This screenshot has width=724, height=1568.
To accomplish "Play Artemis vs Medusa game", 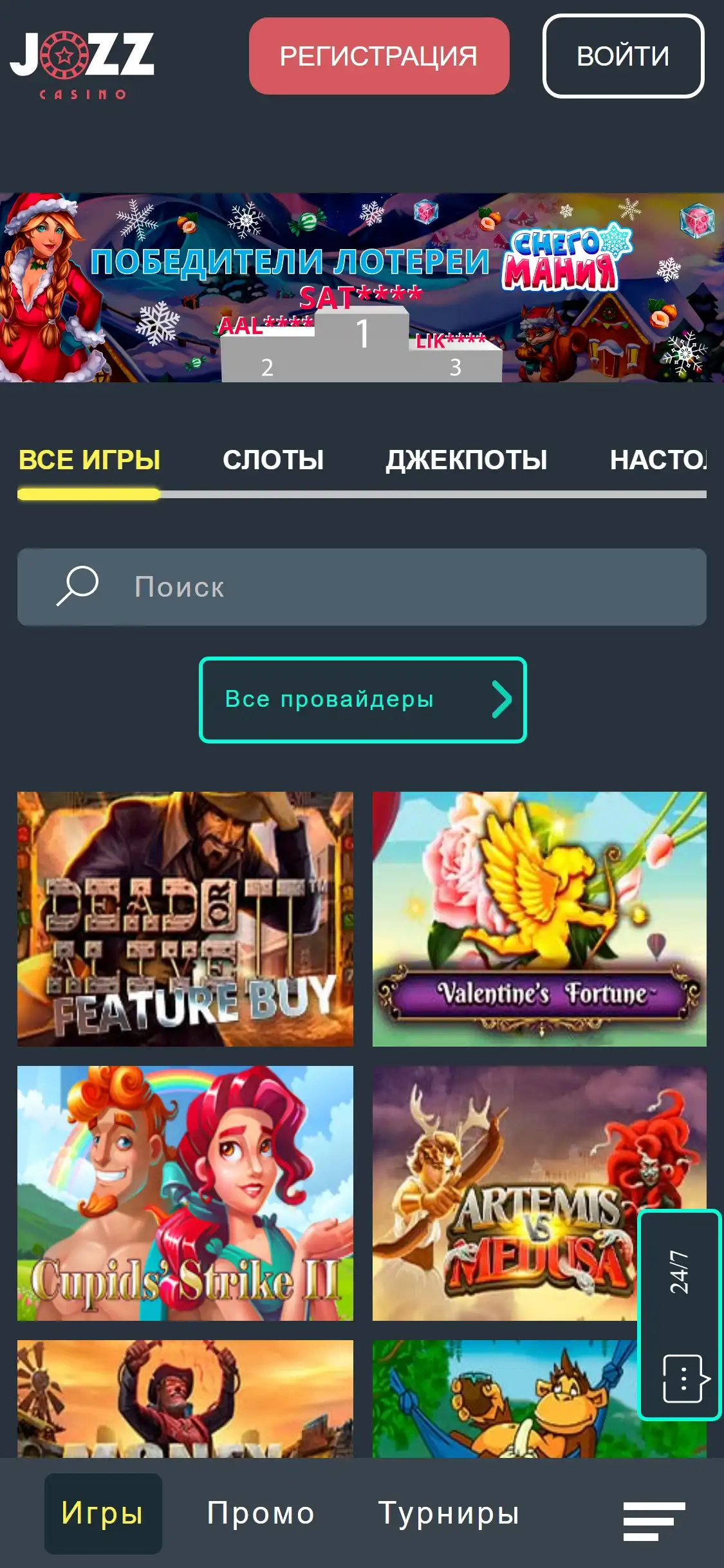I will coord(502,1193).
